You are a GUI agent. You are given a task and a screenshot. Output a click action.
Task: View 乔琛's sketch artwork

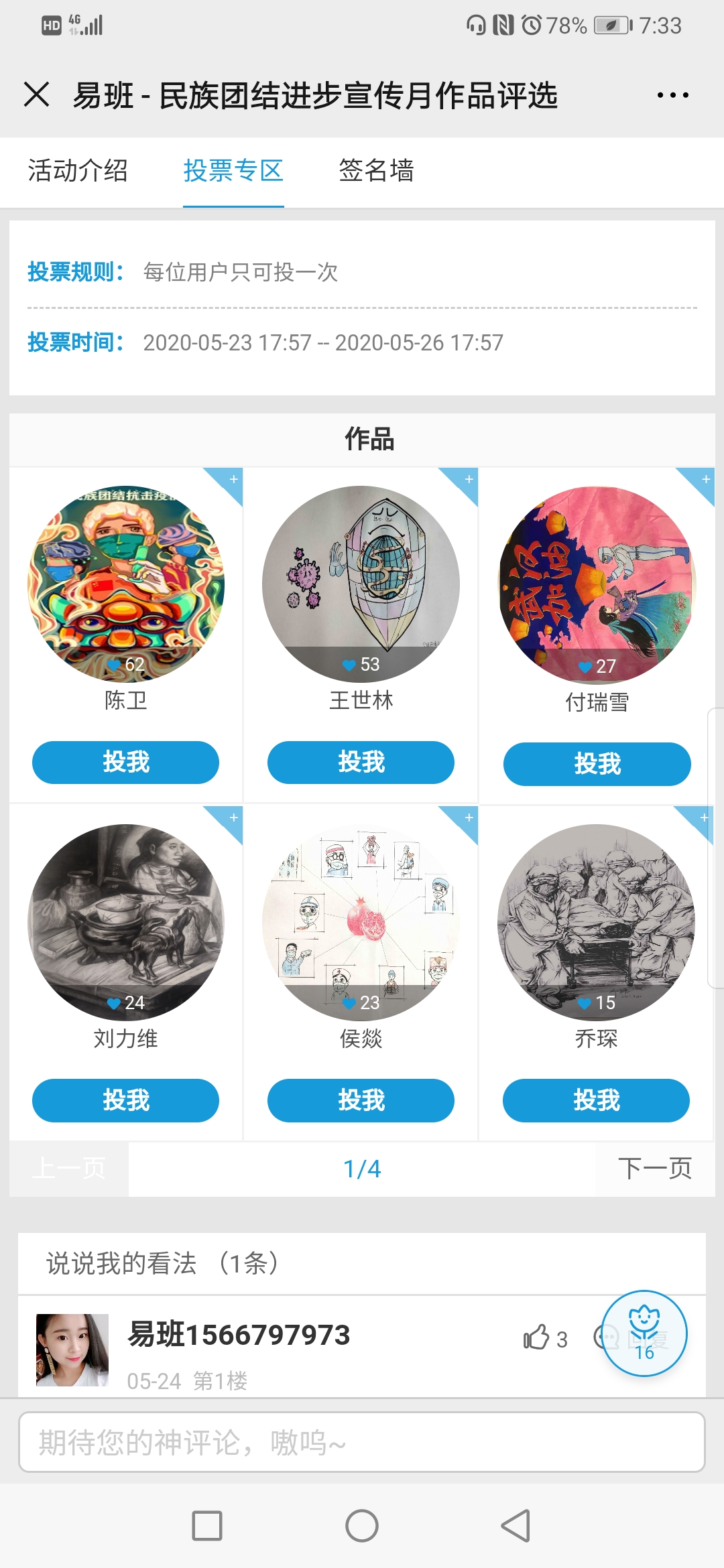[x=596, y=922]
